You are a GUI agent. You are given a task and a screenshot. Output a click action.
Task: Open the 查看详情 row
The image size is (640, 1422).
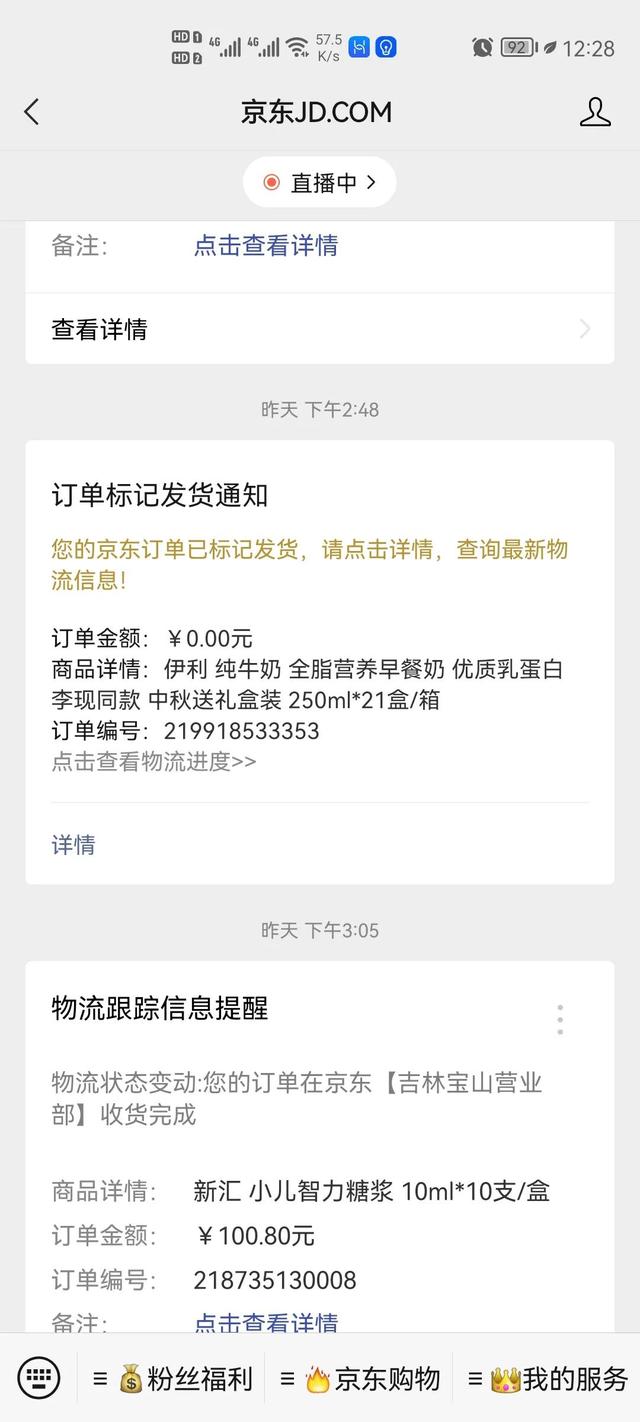[x=320, y=329]
